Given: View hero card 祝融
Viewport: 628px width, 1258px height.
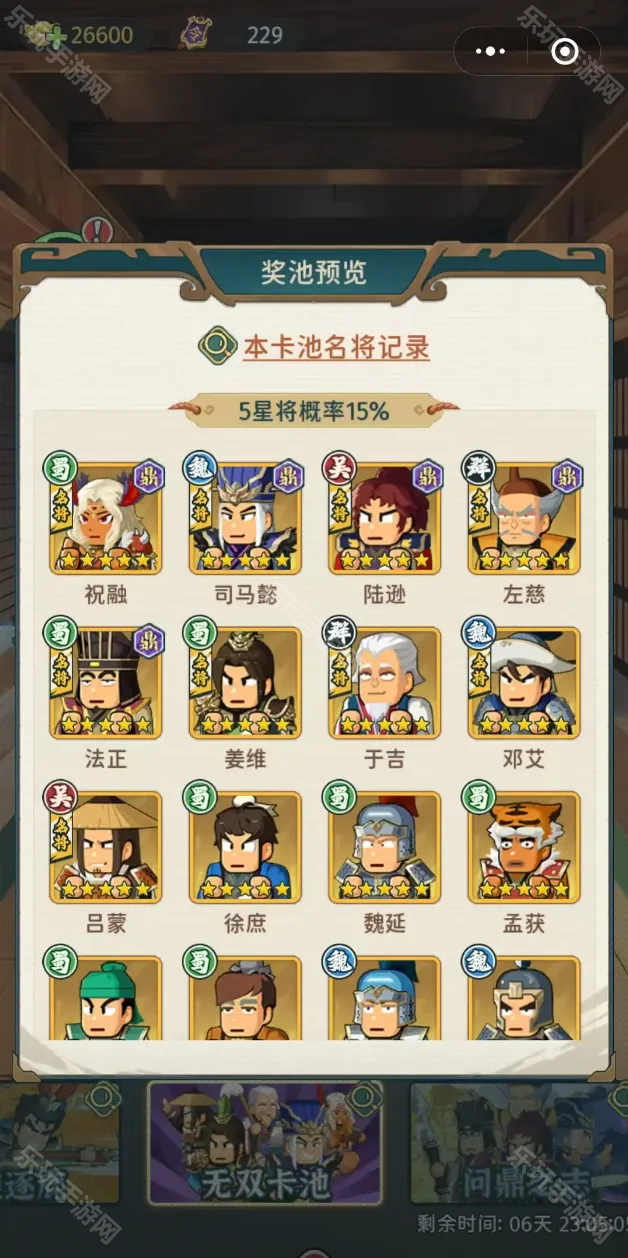Looking at the screenshot, I should tap(105, 518).
